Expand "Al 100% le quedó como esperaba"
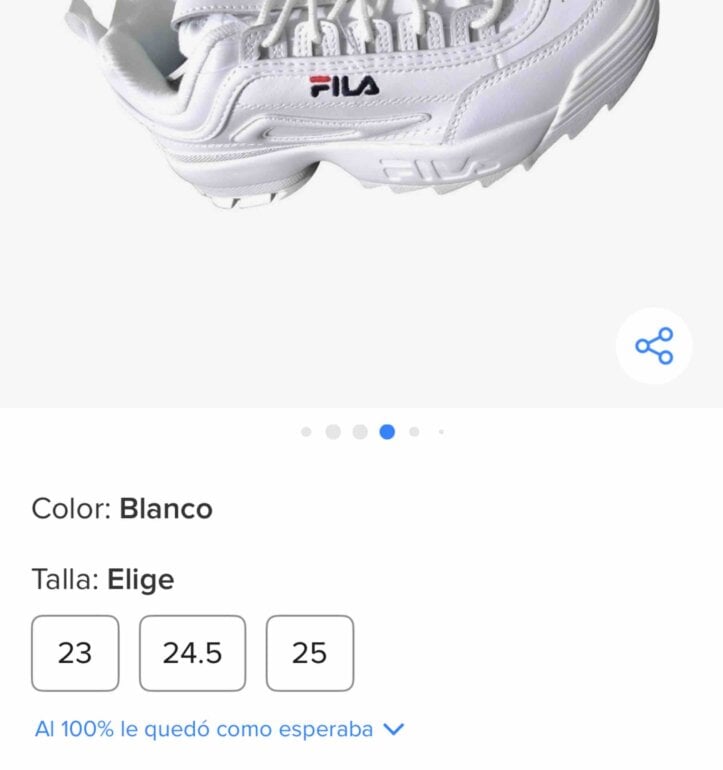 (x=219, y=729)
